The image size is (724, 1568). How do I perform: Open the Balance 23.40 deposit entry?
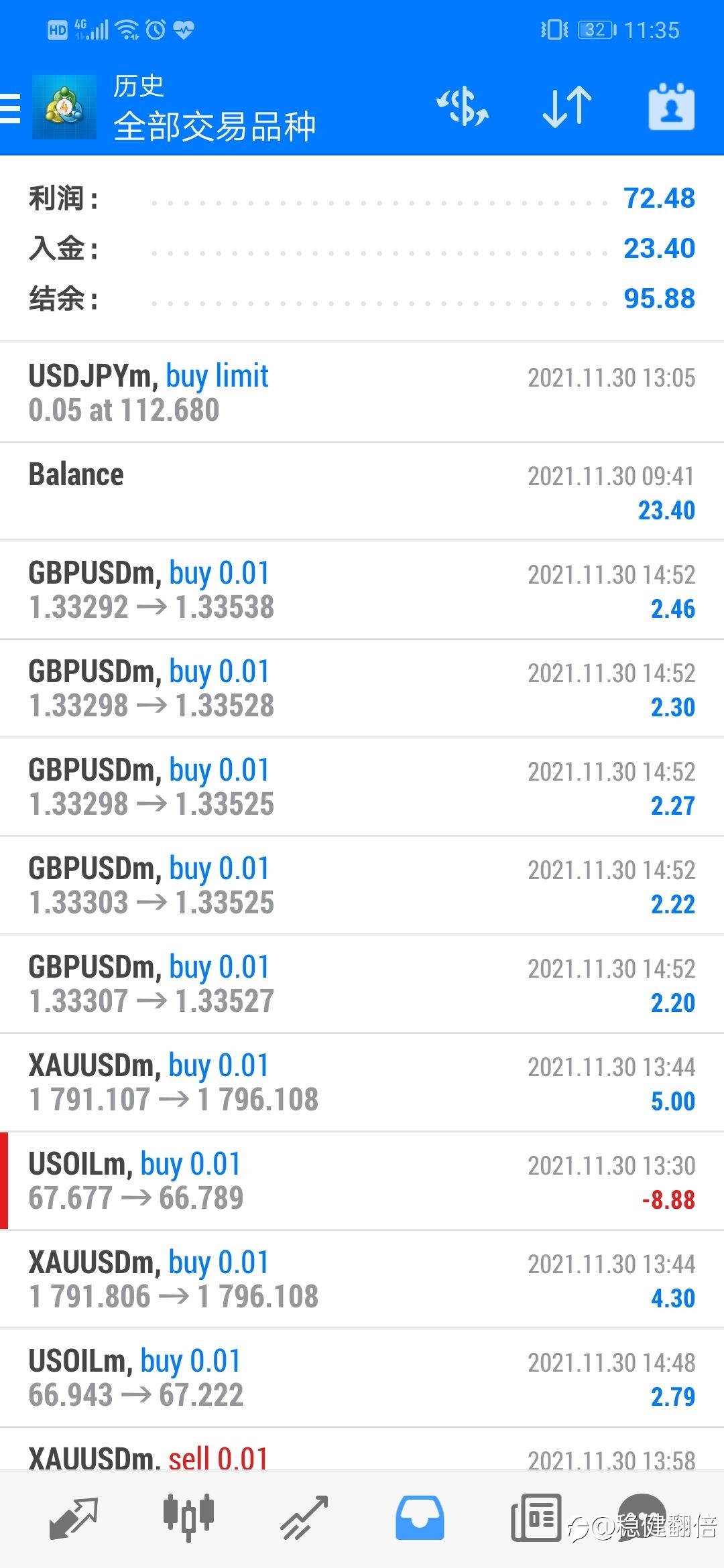point(362,492)
